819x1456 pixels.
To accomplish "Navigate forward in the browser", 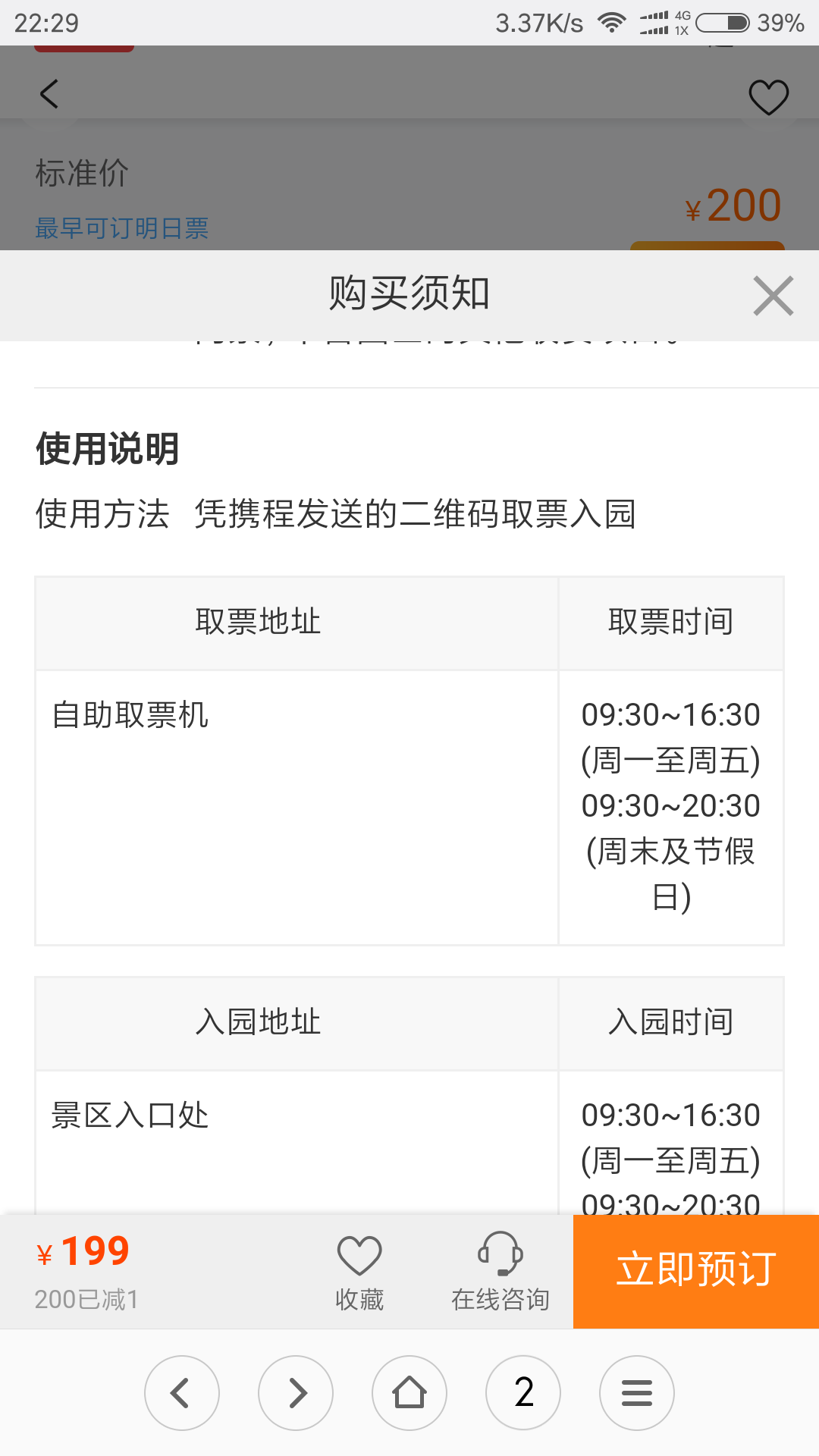I will click(x=296, y=1393).
